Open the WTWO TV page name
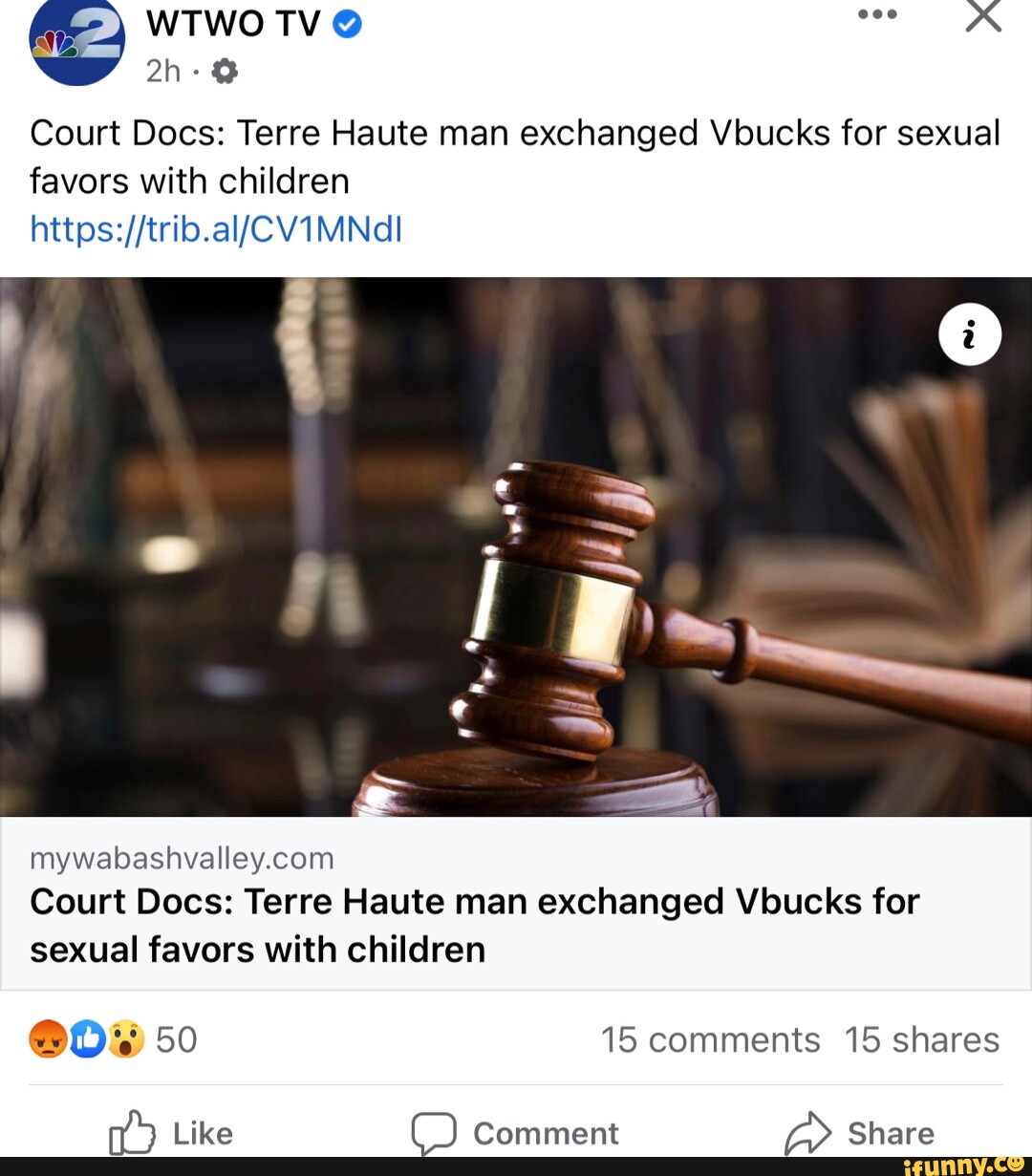 click(x=233, y=23)
